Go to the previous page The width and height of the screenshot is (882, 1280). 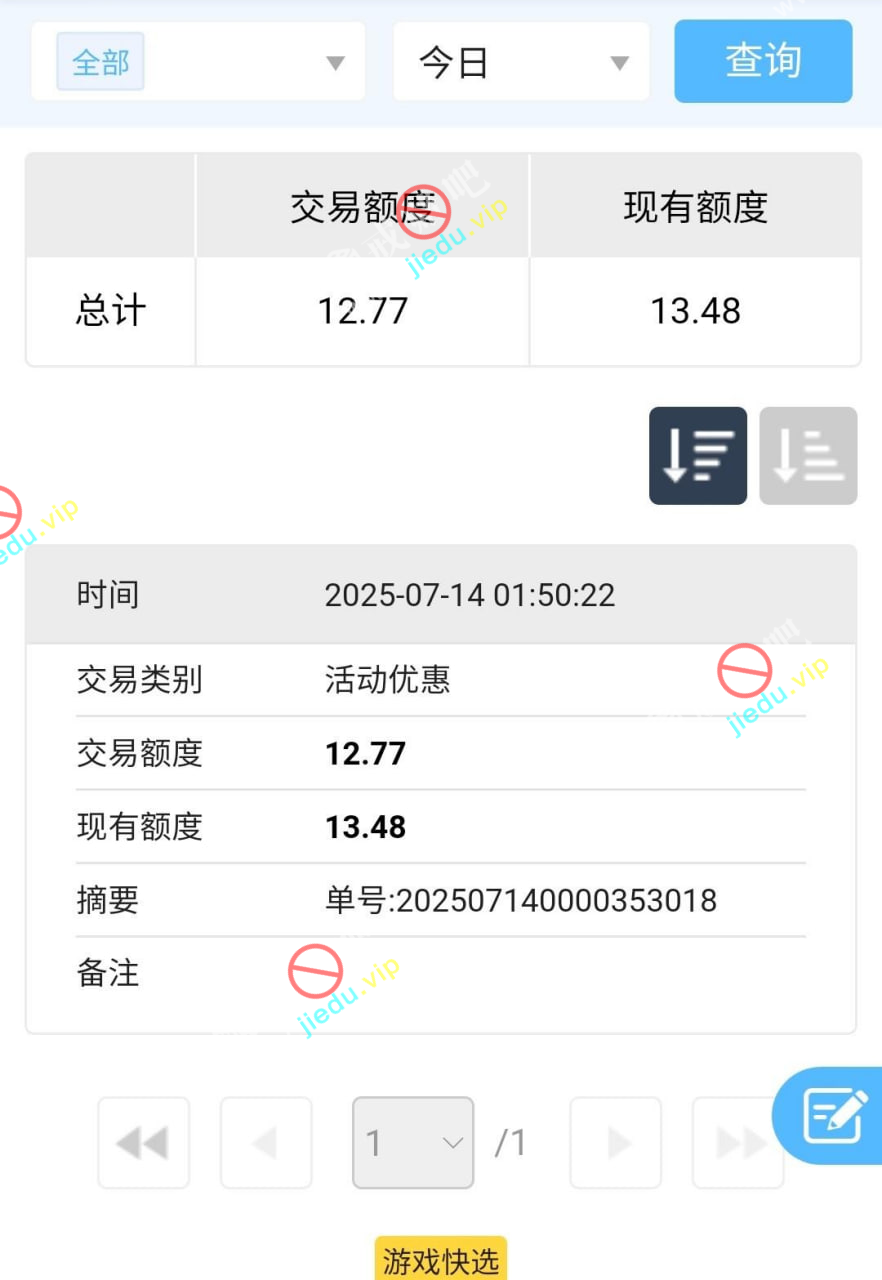[x=266, y=1143]
